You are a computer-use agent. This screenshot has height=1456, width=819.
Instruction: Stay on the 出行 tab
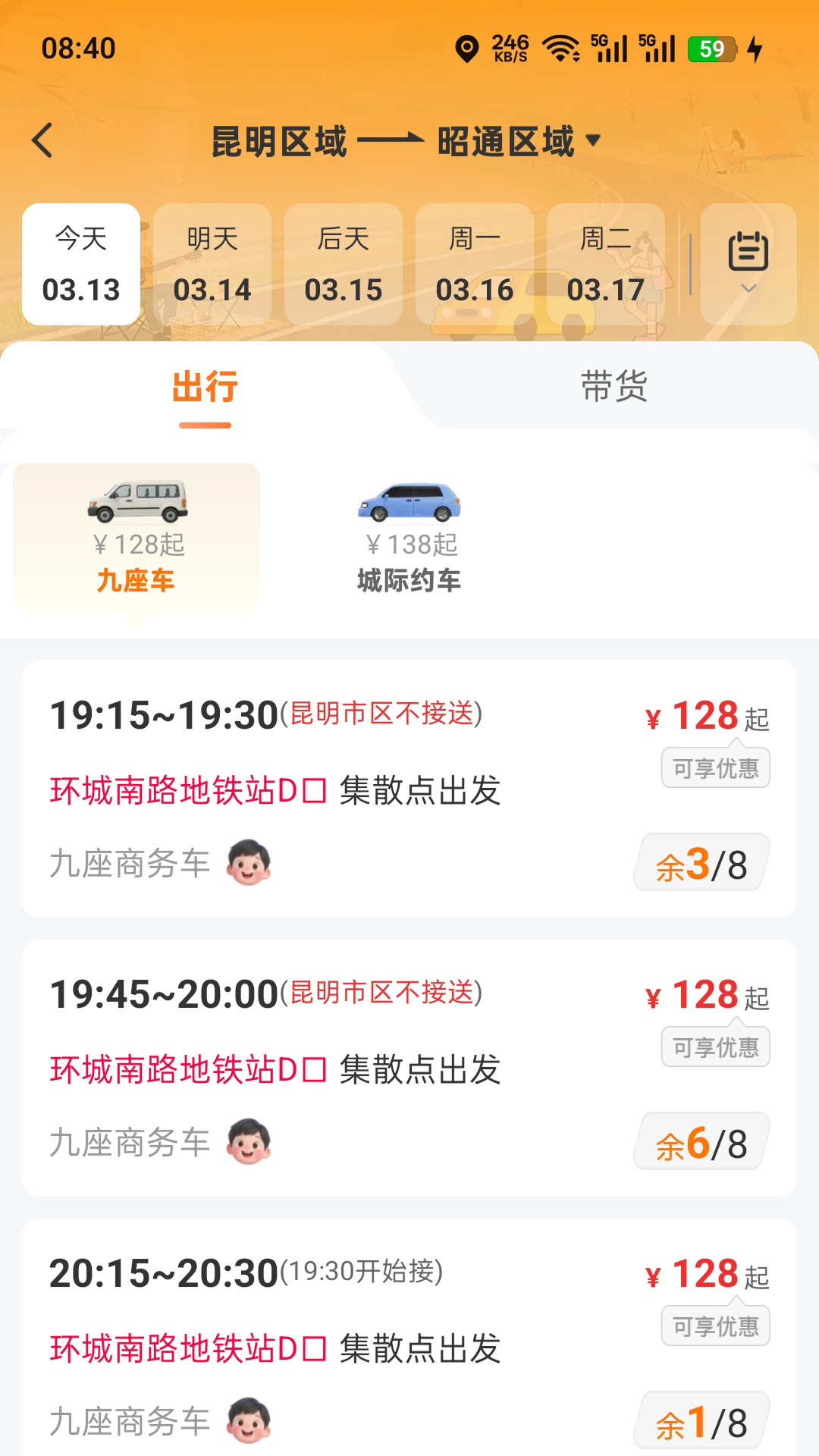pyautogui.click(x=205, y=387)
